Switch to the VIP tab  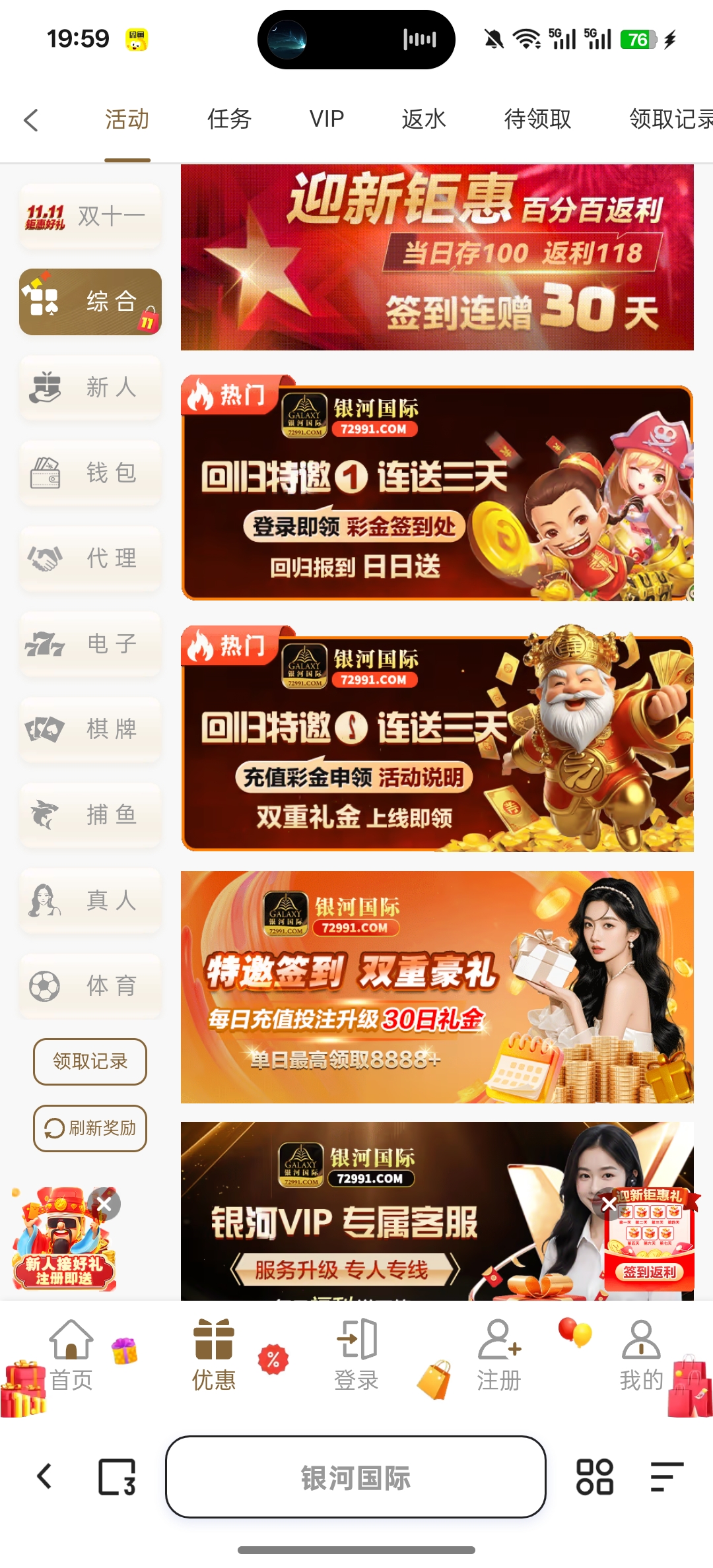[x=326, y=119]
